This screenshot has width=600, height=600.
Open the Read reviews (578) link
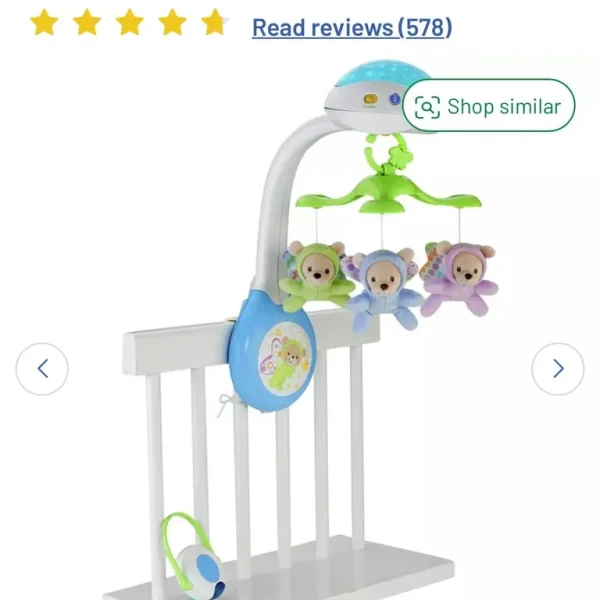point(351,27)
